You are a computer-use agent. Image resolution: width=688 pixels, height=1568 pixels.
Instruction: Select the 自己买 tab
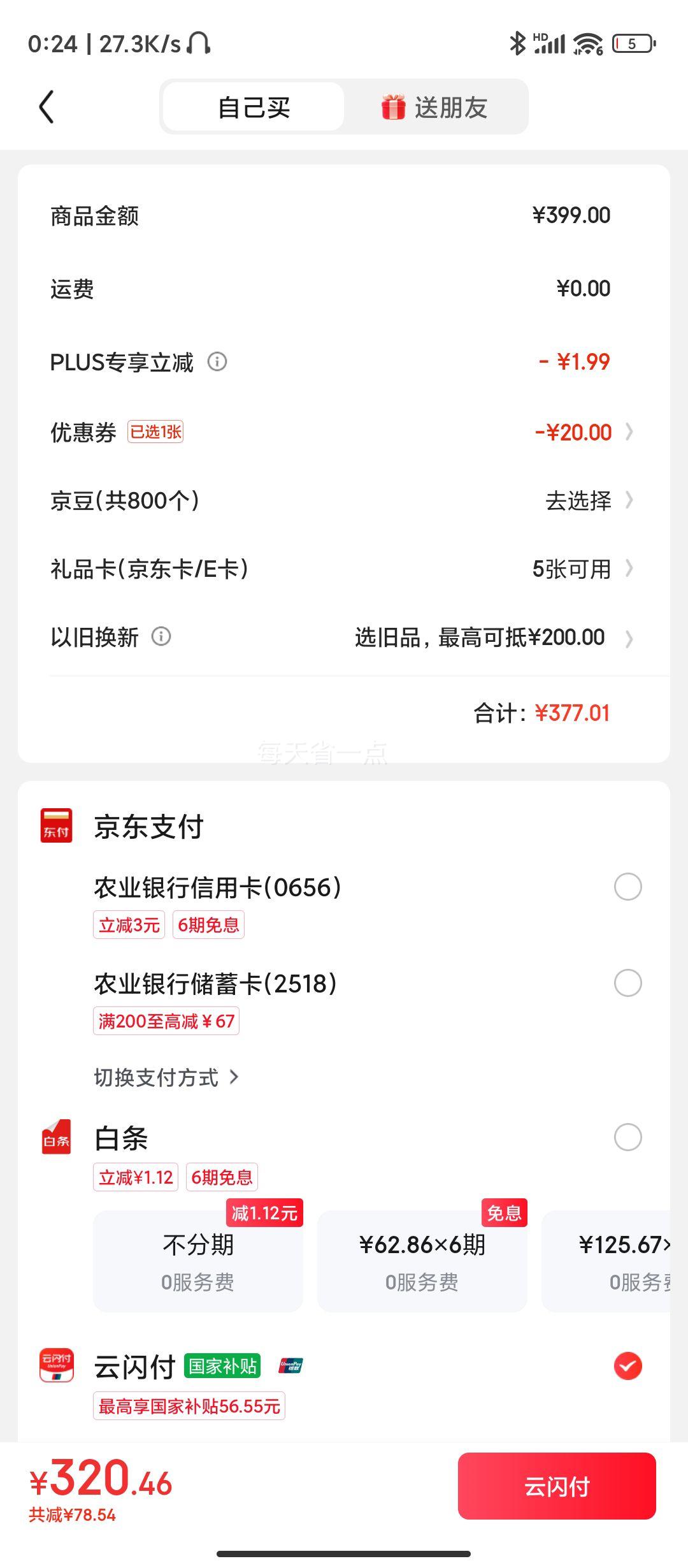pos(254,107)
